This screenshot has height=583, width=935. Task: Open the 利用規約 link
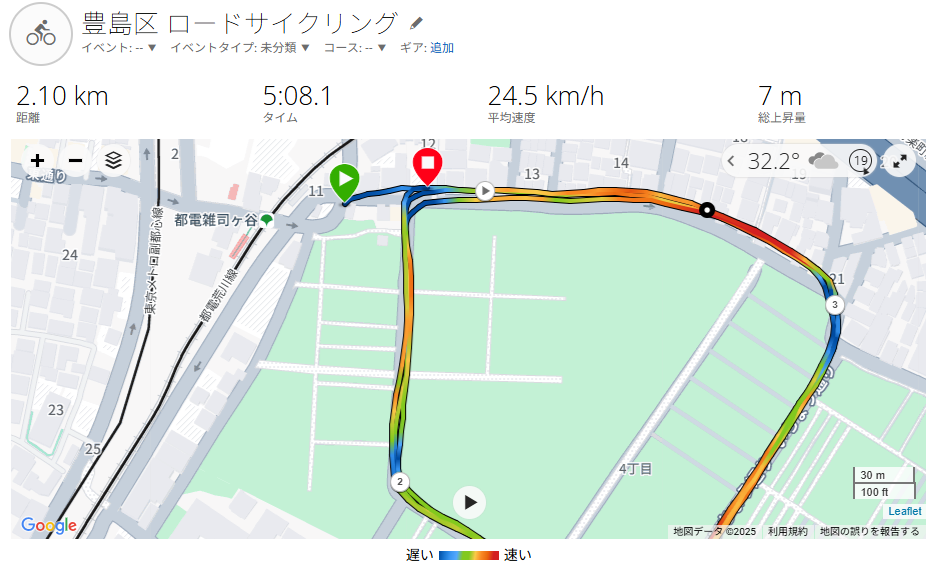click(x=787, y=531)
